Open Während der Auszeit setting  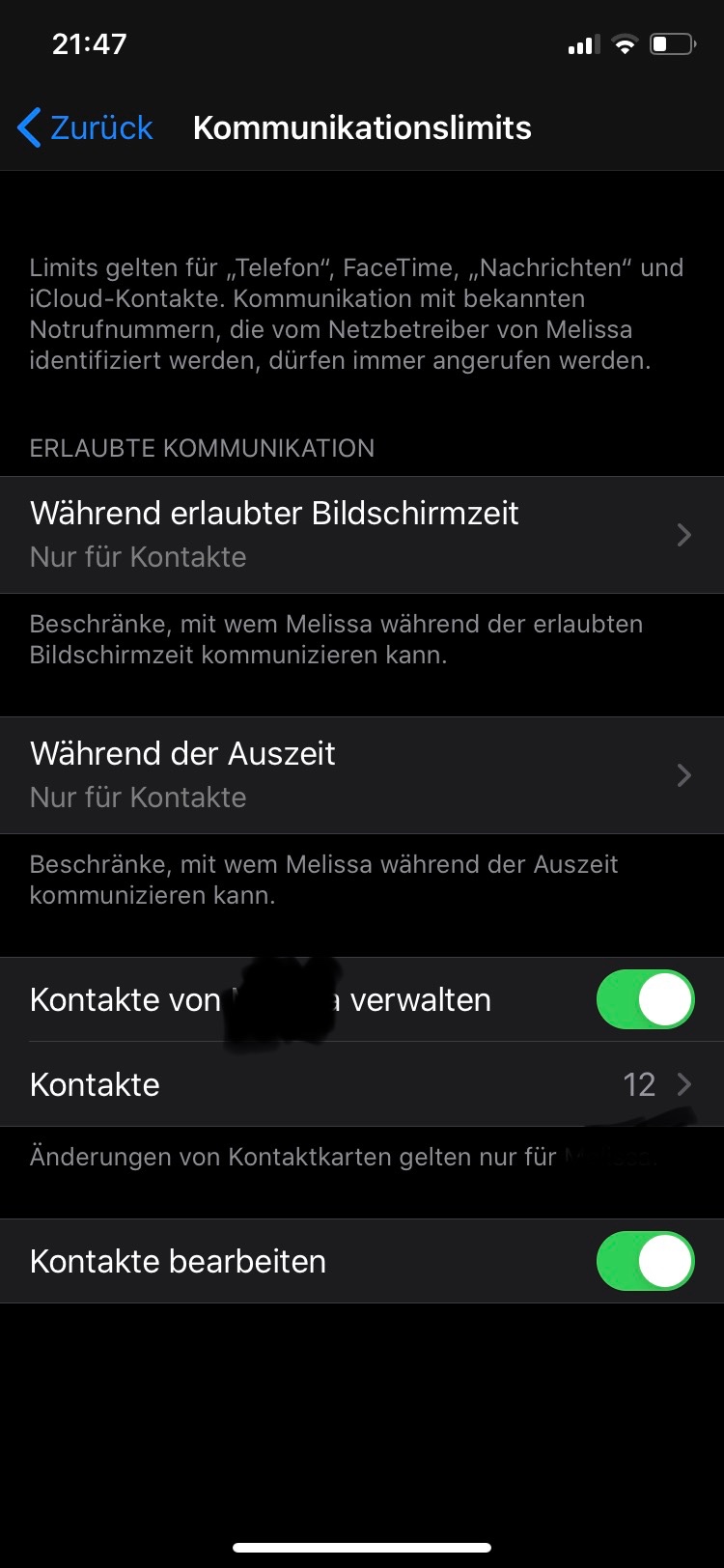pos(361,775)
